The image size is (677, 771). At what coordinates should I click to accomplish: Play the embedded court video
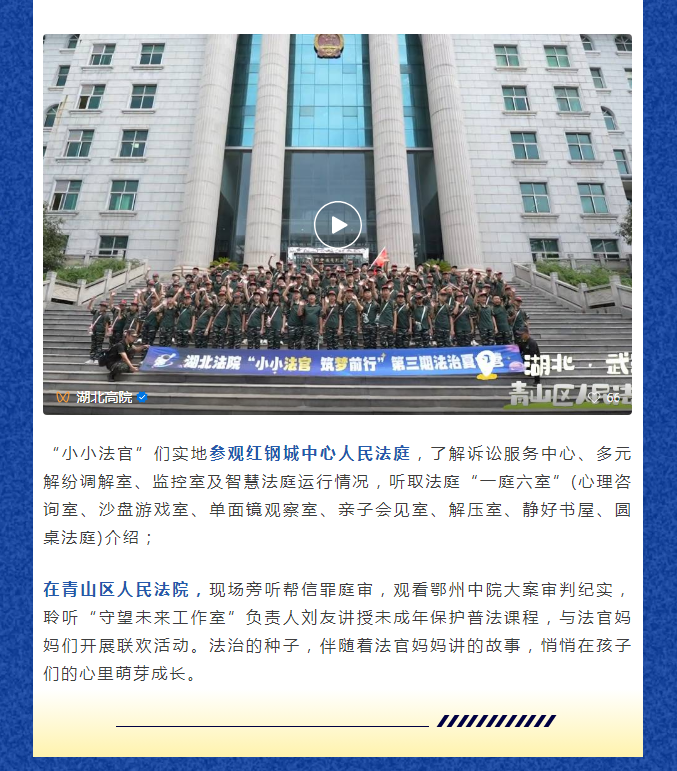click(x=338, y=225)
